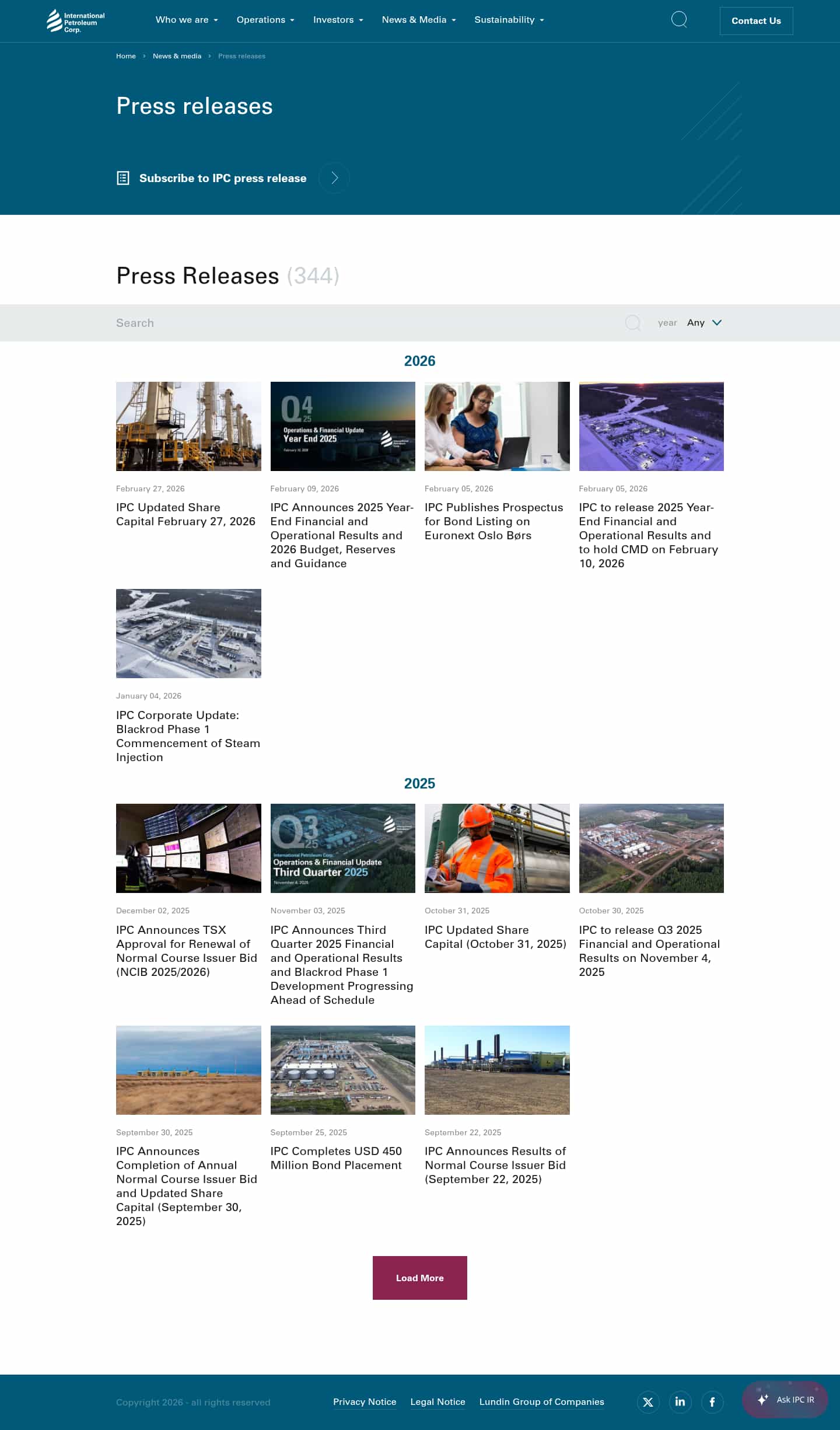This screenshot has height=1430, width=840.
Task: Click the IPC logo in the header
Action: [x=75, y=20]
